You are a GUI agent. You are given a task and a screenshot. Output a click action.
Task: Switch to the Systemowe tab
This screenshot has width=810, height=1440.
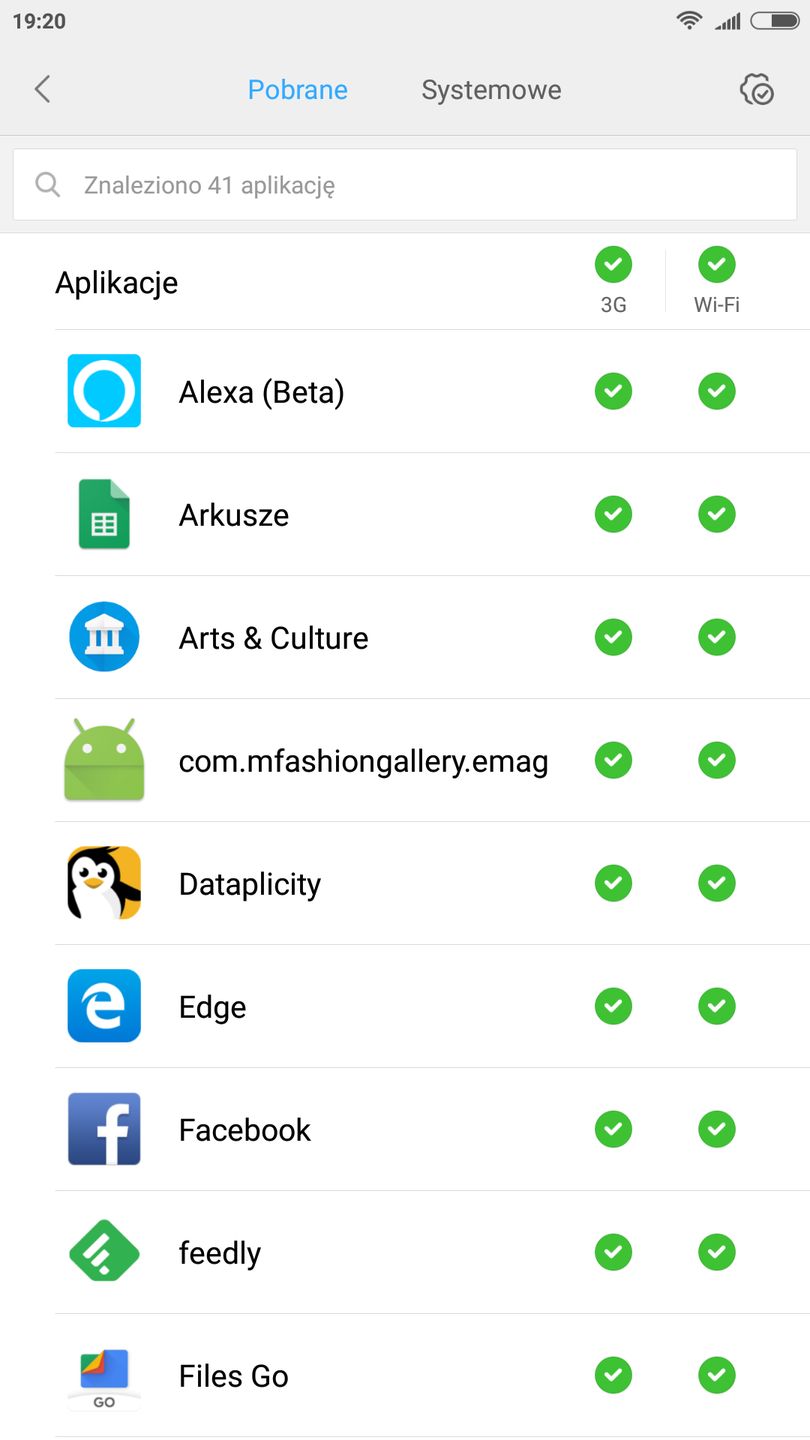coord(491,90)
